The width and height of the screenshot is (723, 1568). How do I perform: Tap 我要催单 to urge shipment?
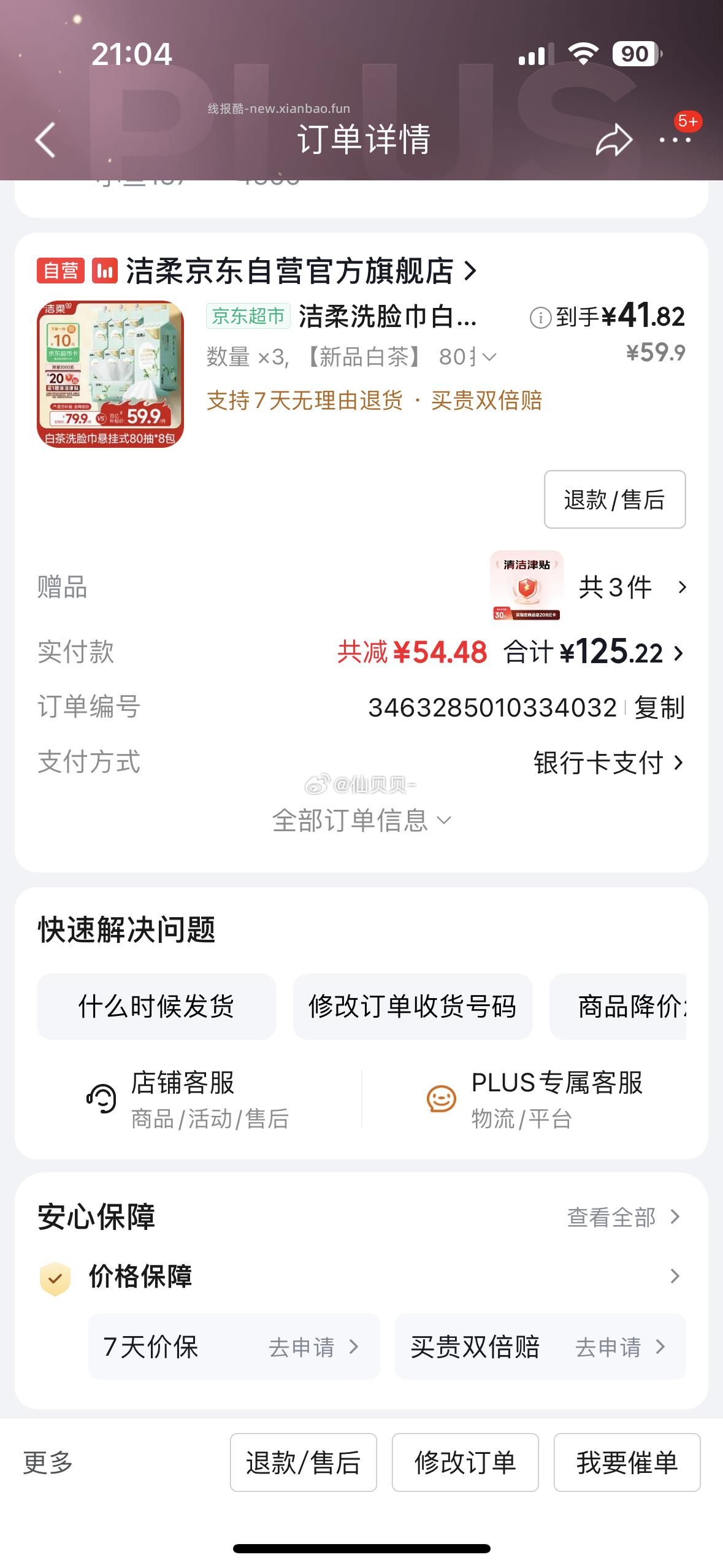coord(627,1462)
